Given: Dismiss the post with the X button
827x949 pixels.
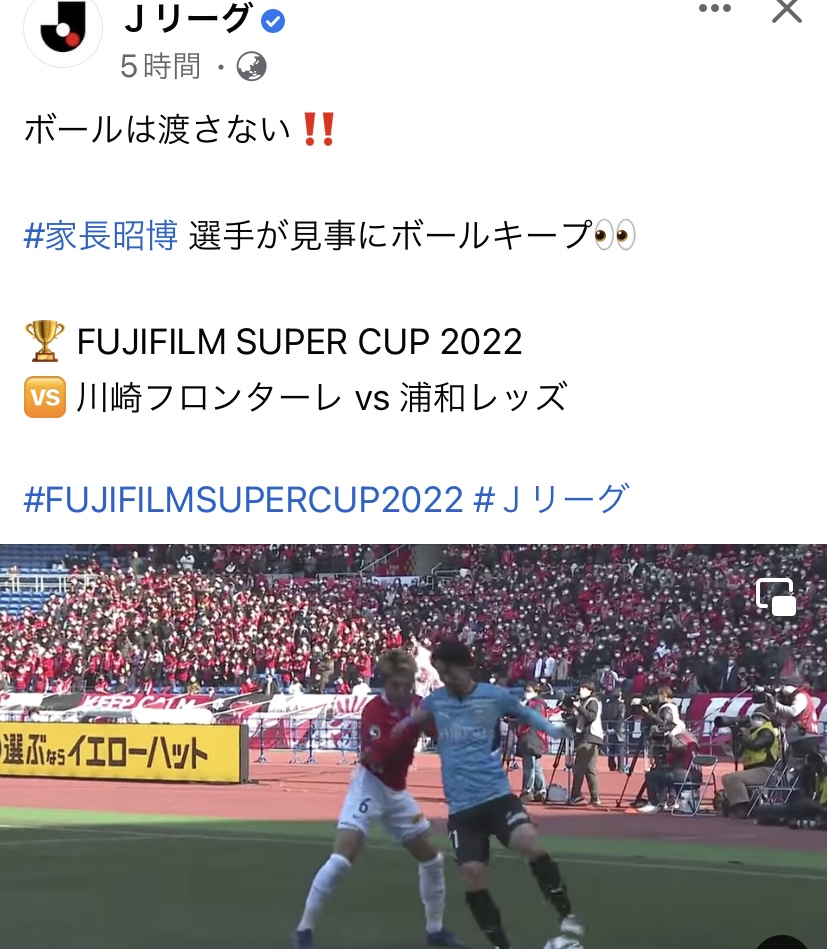Looking at the screenshot, I should point(786,10).
